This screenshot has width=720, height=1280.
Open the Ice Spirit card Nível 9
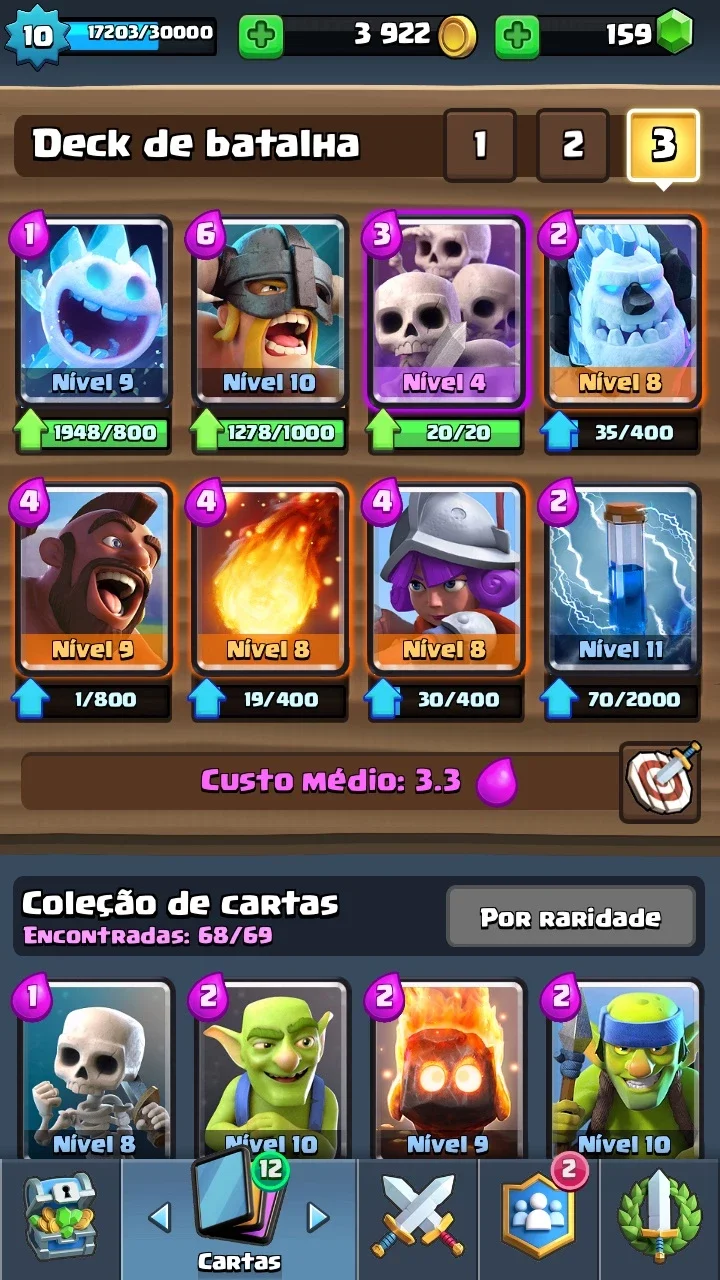92,311
